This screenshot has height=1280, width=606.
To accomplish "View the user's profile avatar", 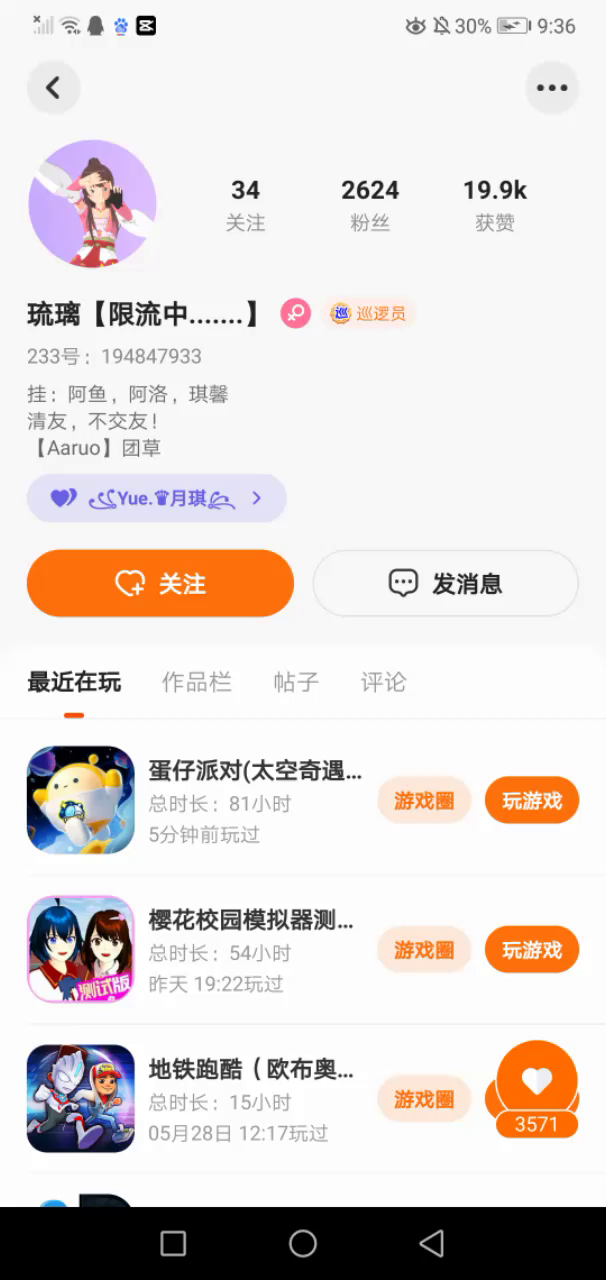I will 92,204.
